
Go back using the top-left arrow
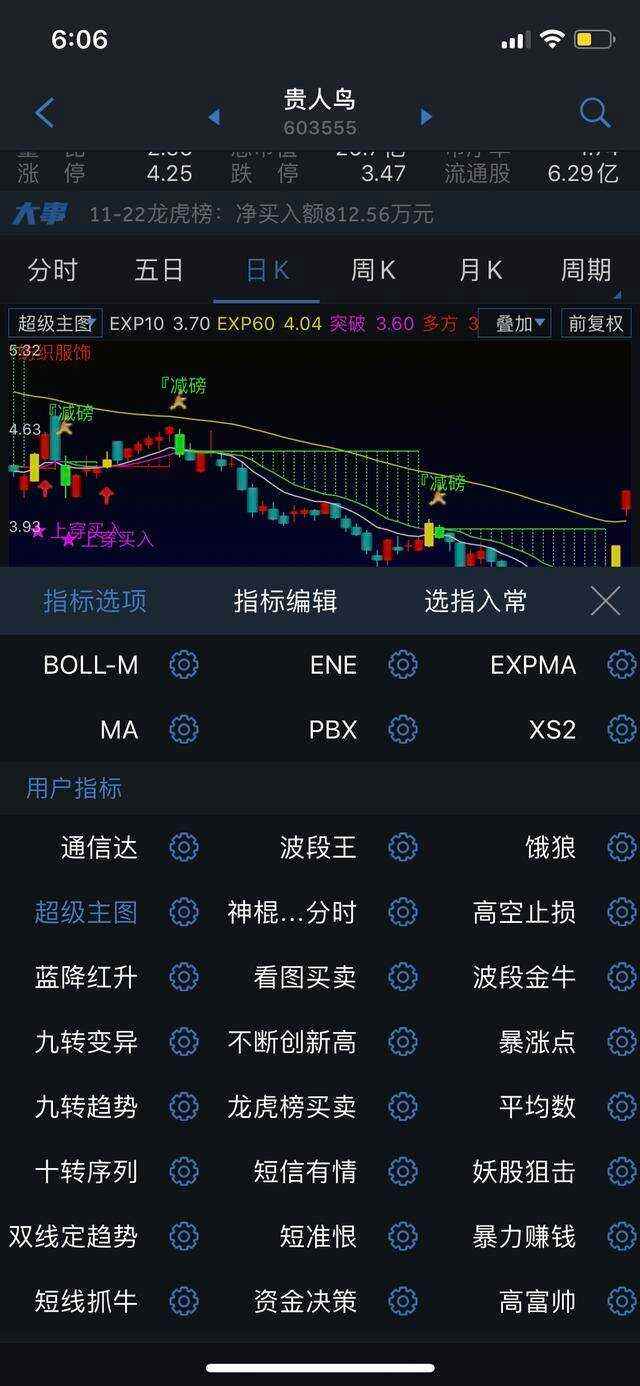coord(44,112)
